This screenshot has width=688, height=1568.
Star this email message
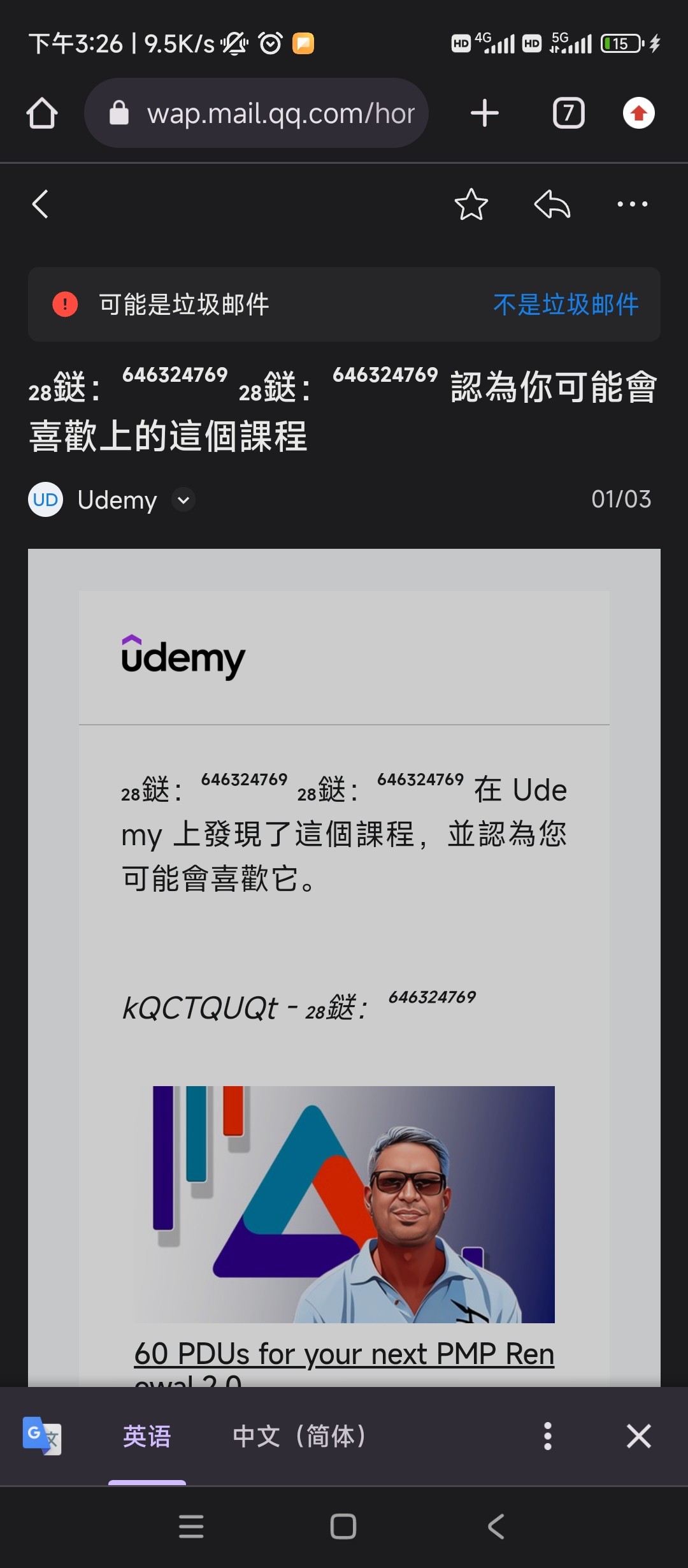click(x=470, y=204)
